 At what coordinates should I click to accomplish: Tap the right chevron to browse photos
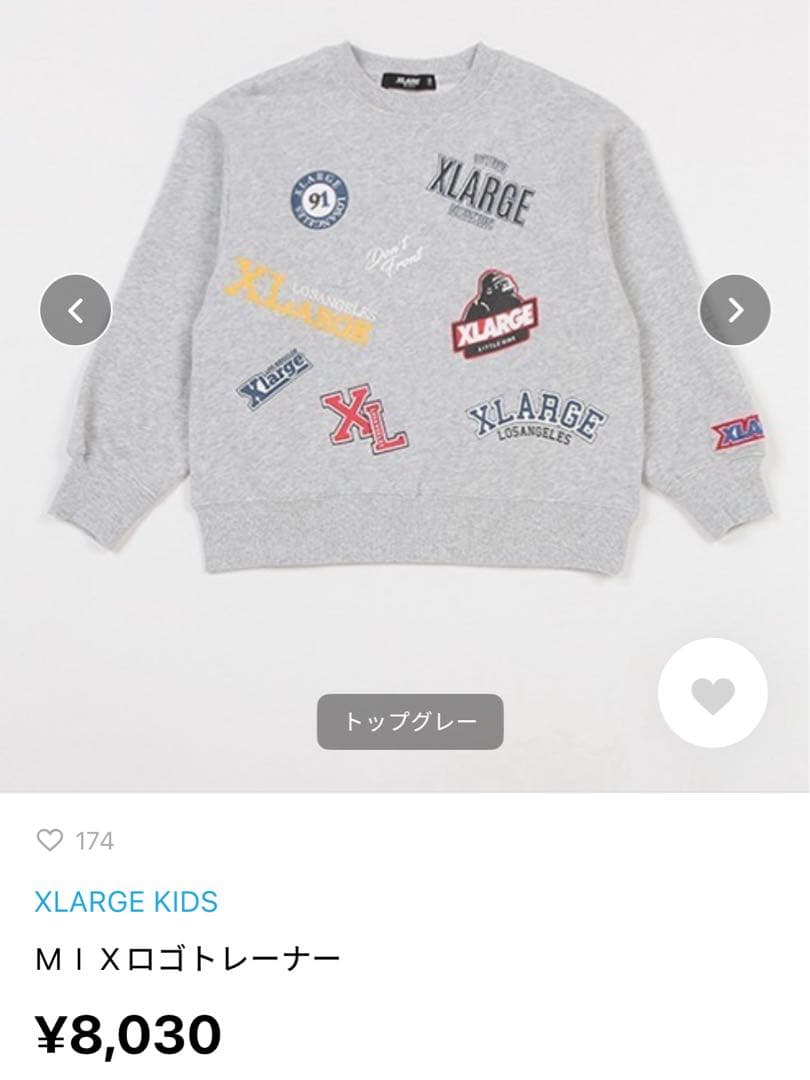click(x=736, y=310)
